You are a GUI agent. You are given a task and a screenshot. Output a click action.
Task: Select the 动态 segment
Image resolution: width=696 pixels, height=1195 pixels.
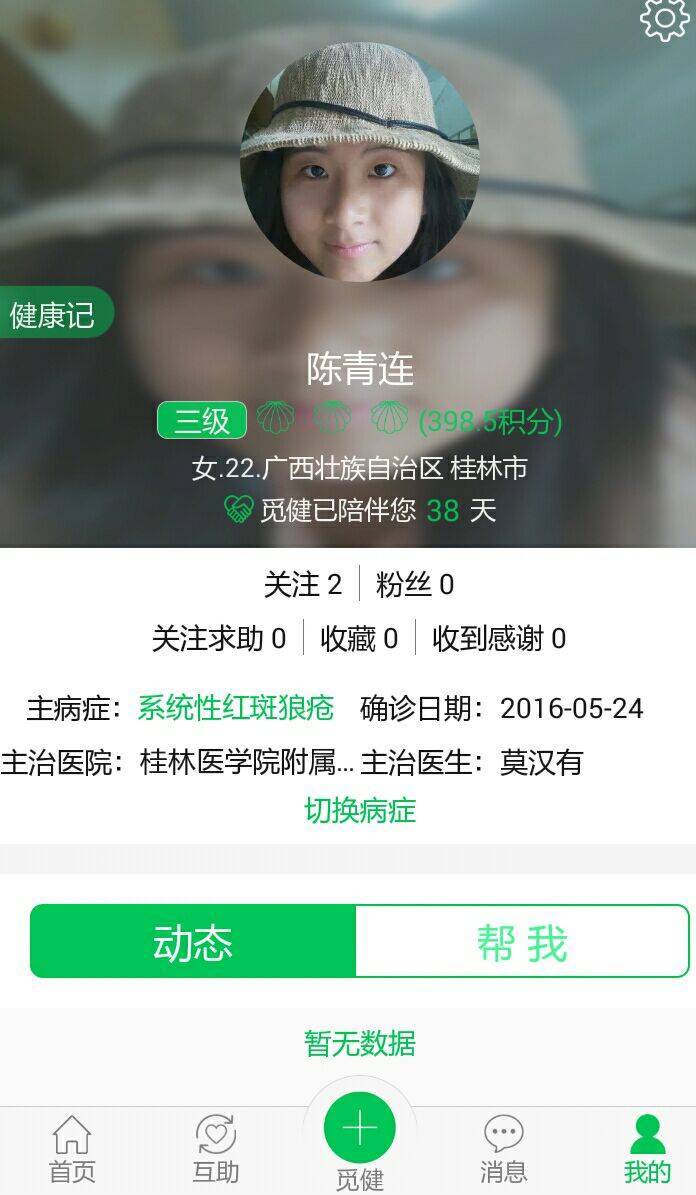[x=193, y=942]
